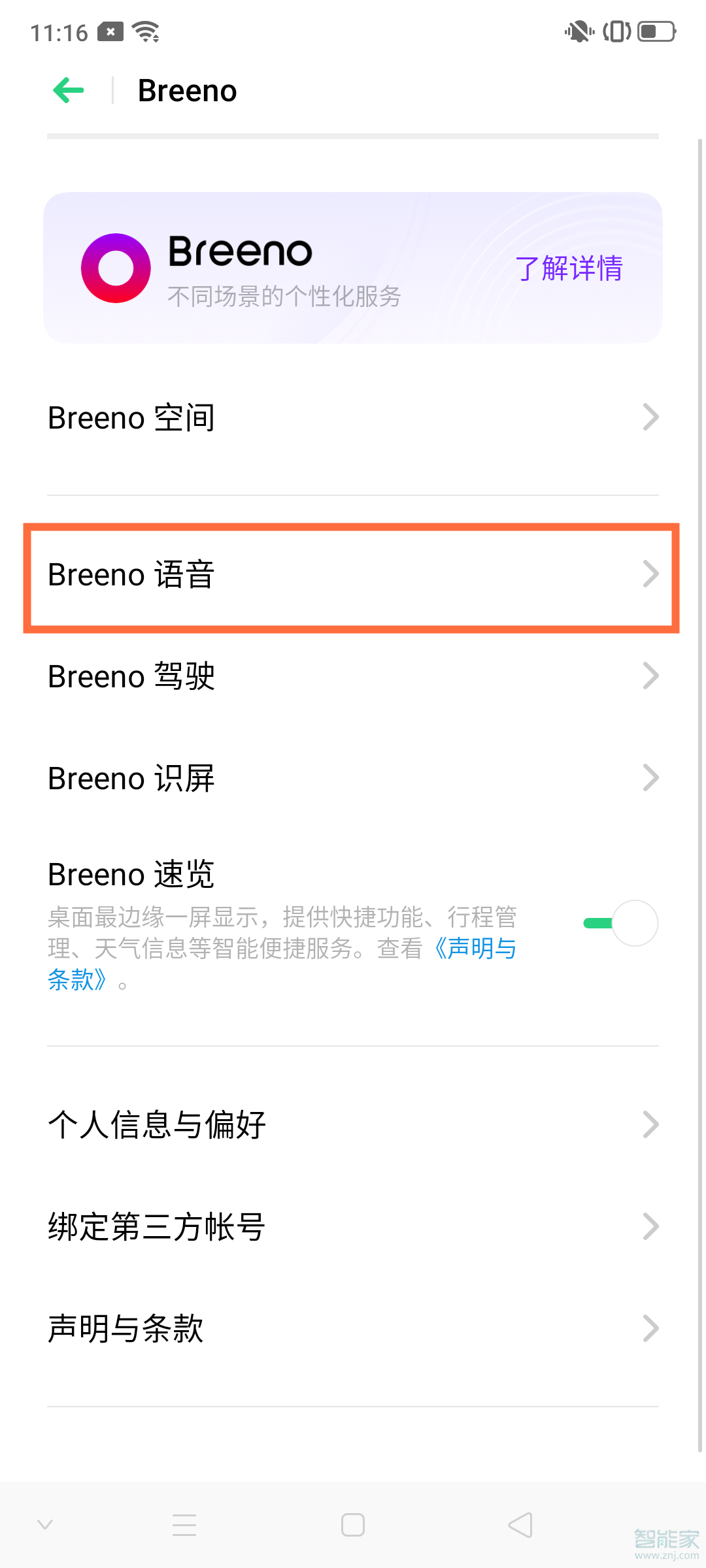Tap the home button in navigation bar
Viewport: 706px width, 1568px height.
[x=352, y=1526]
